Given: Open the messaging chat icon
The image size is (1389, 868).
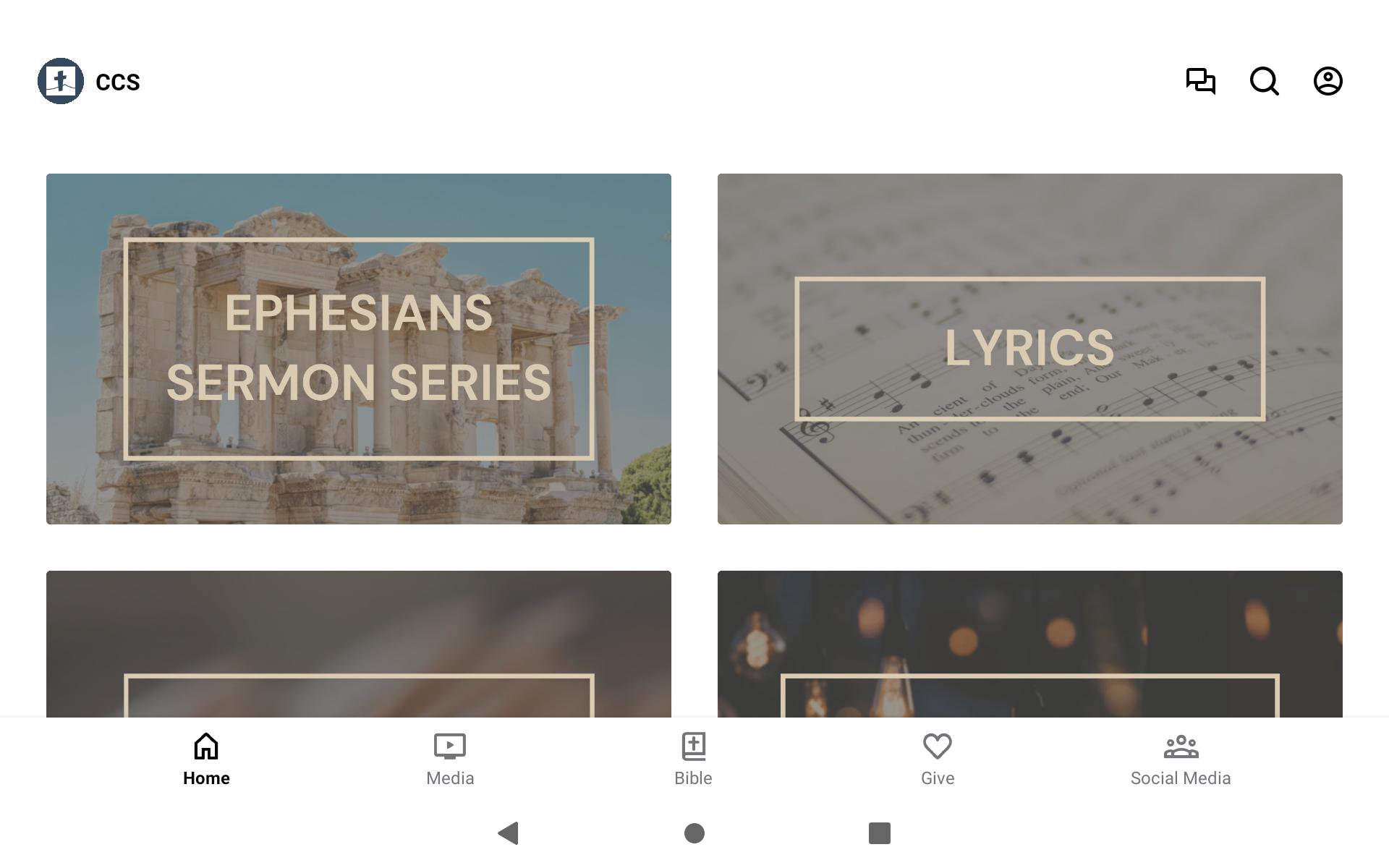Looking at the screenshot, I should click(x=1200, y=81).
